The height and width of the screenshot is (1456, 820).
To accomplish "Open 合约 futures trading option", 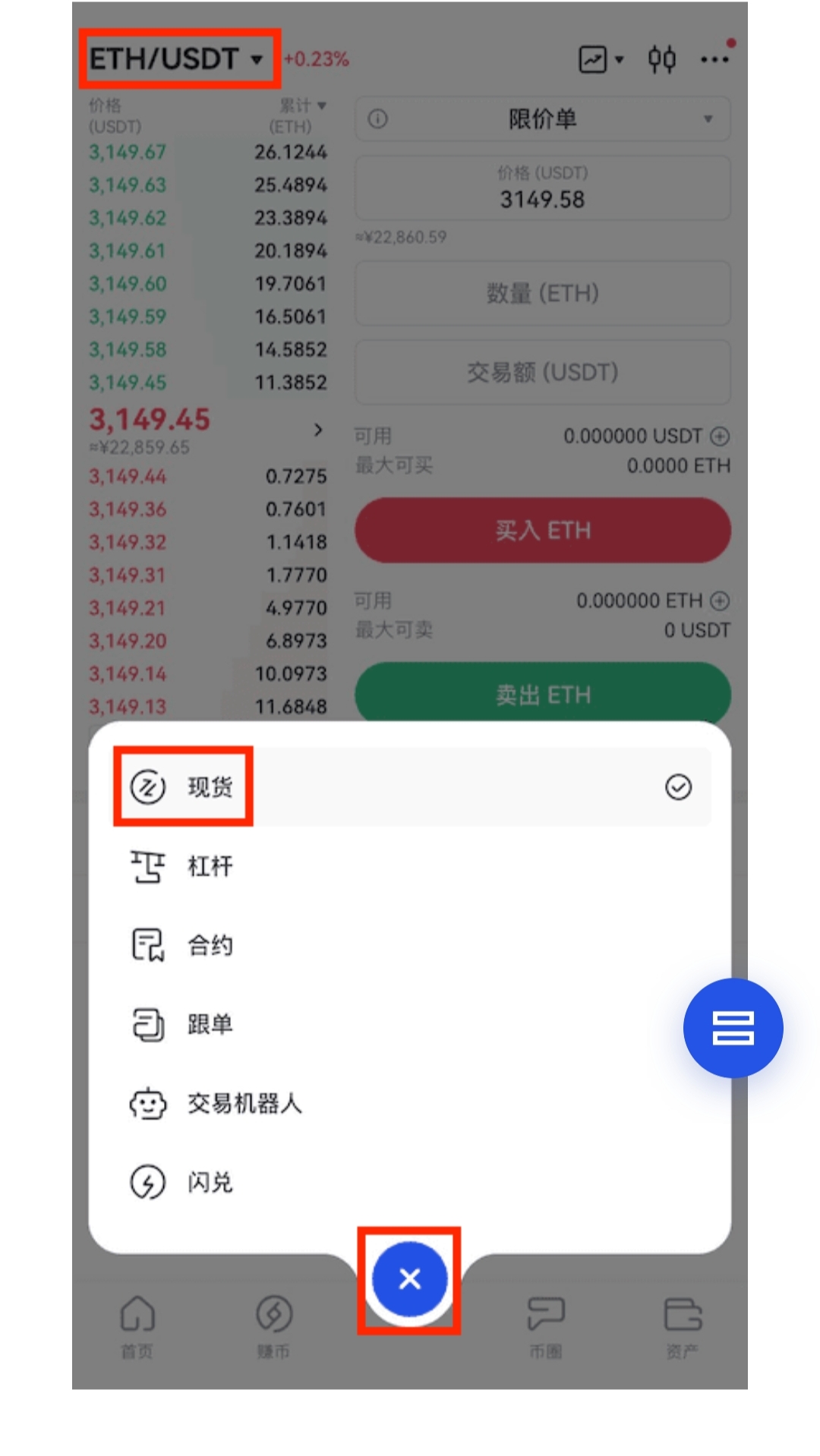I will [x=209, y=945].
